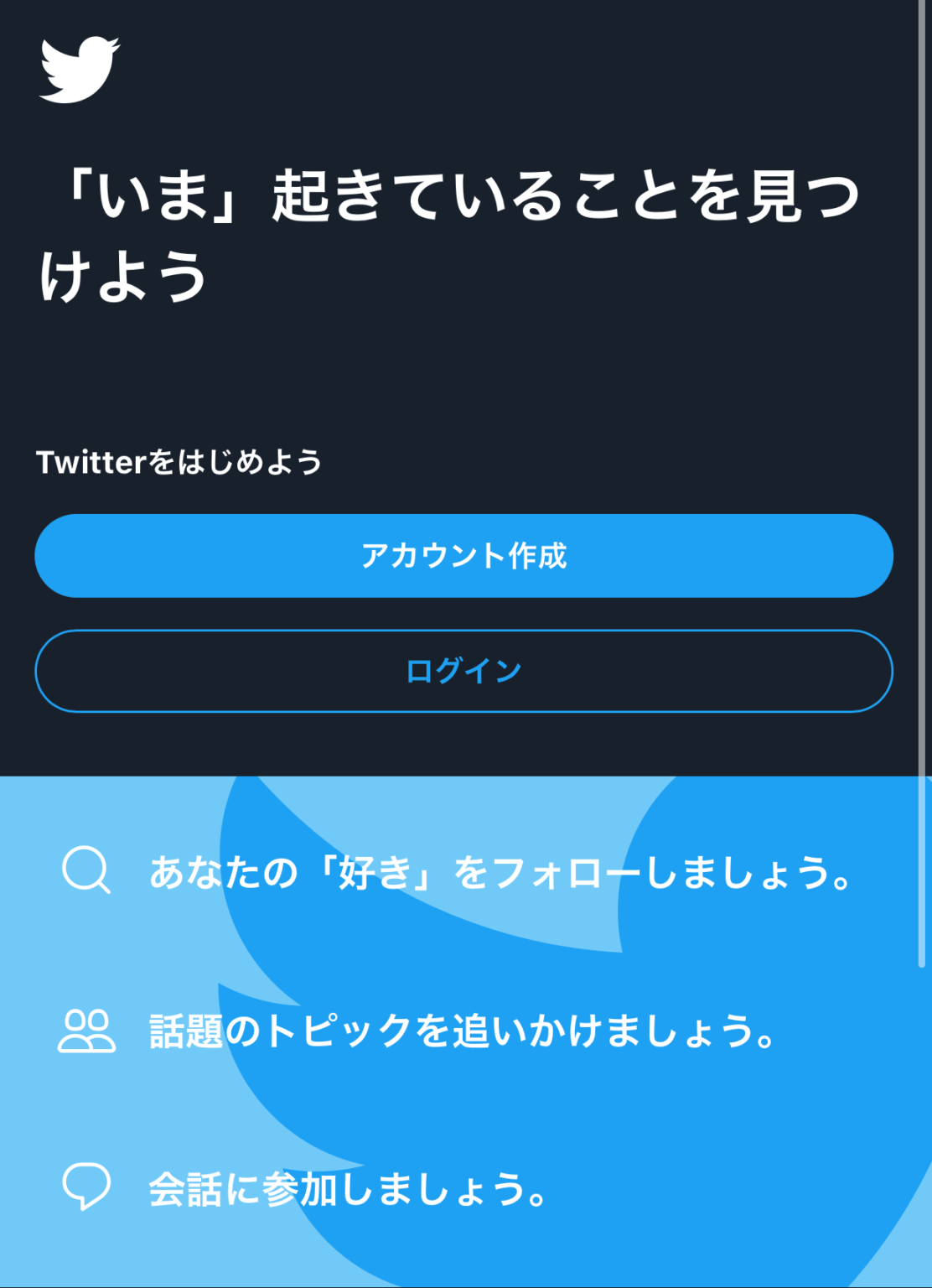This screenshot has height=1288, width=932.
Task: Tap the アカウント作成 button
Action: pos(463,556)
